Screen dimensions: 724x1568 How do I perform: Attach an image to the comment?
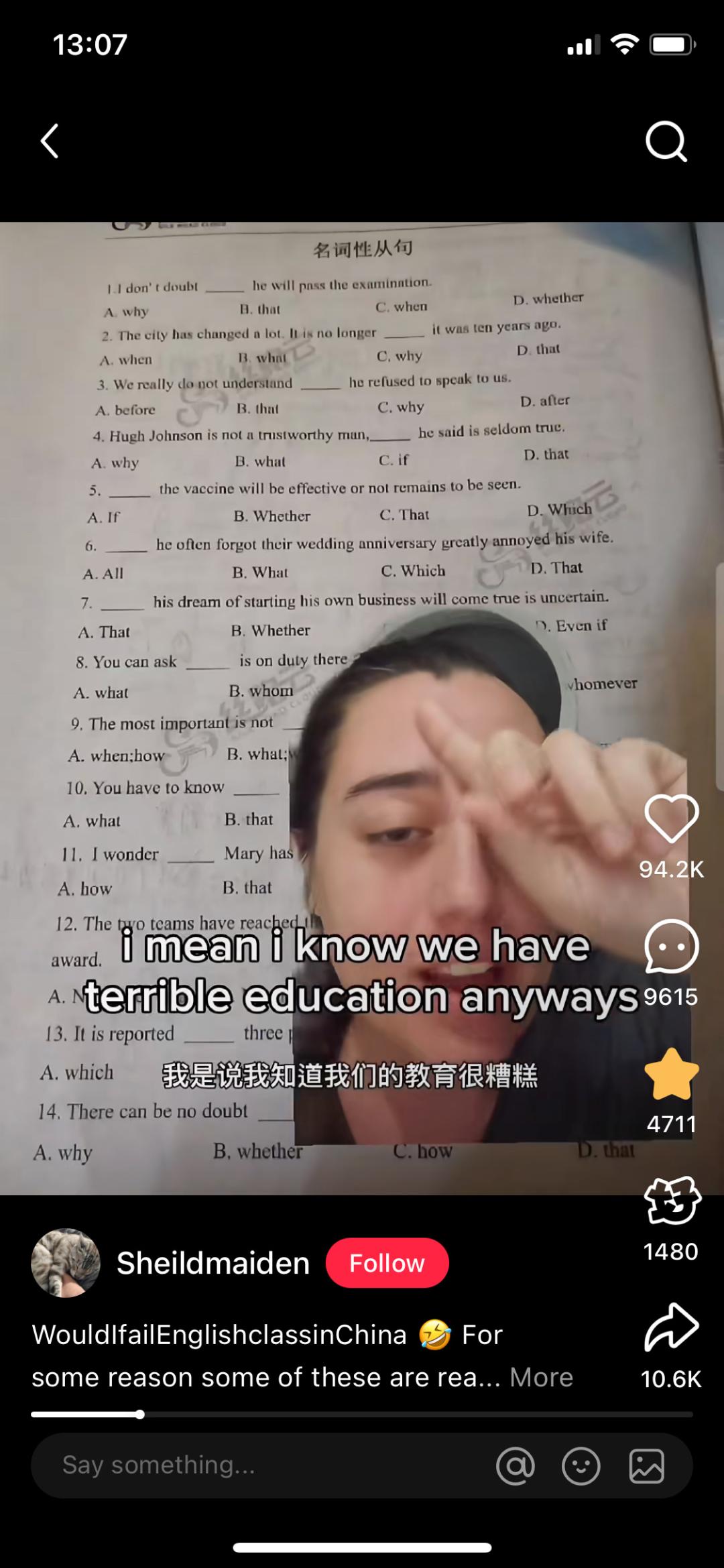[646, 1465]
